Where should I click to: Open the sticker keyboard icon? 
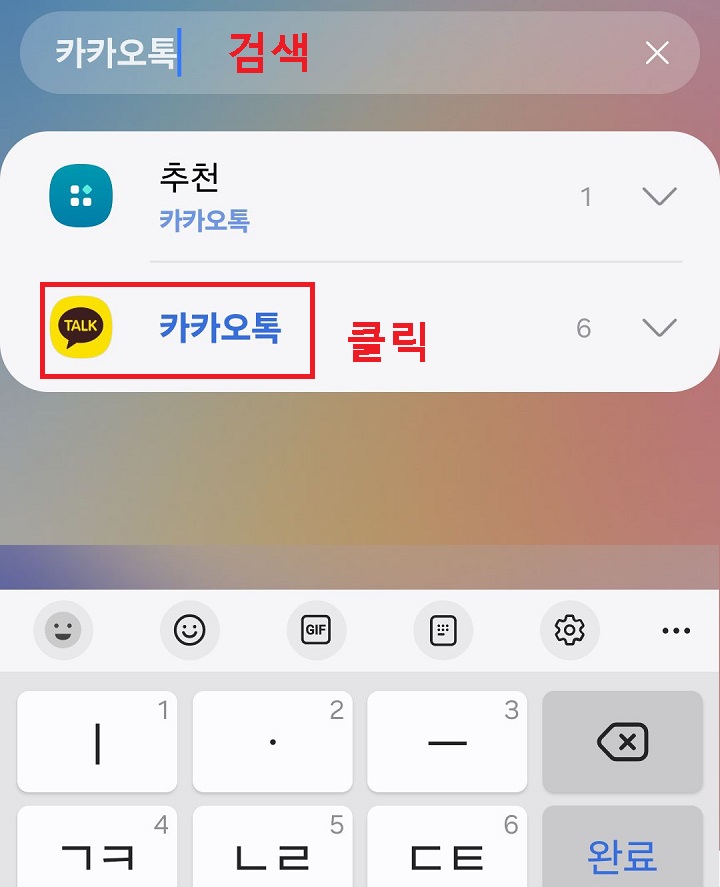click(x=443, y=630)
